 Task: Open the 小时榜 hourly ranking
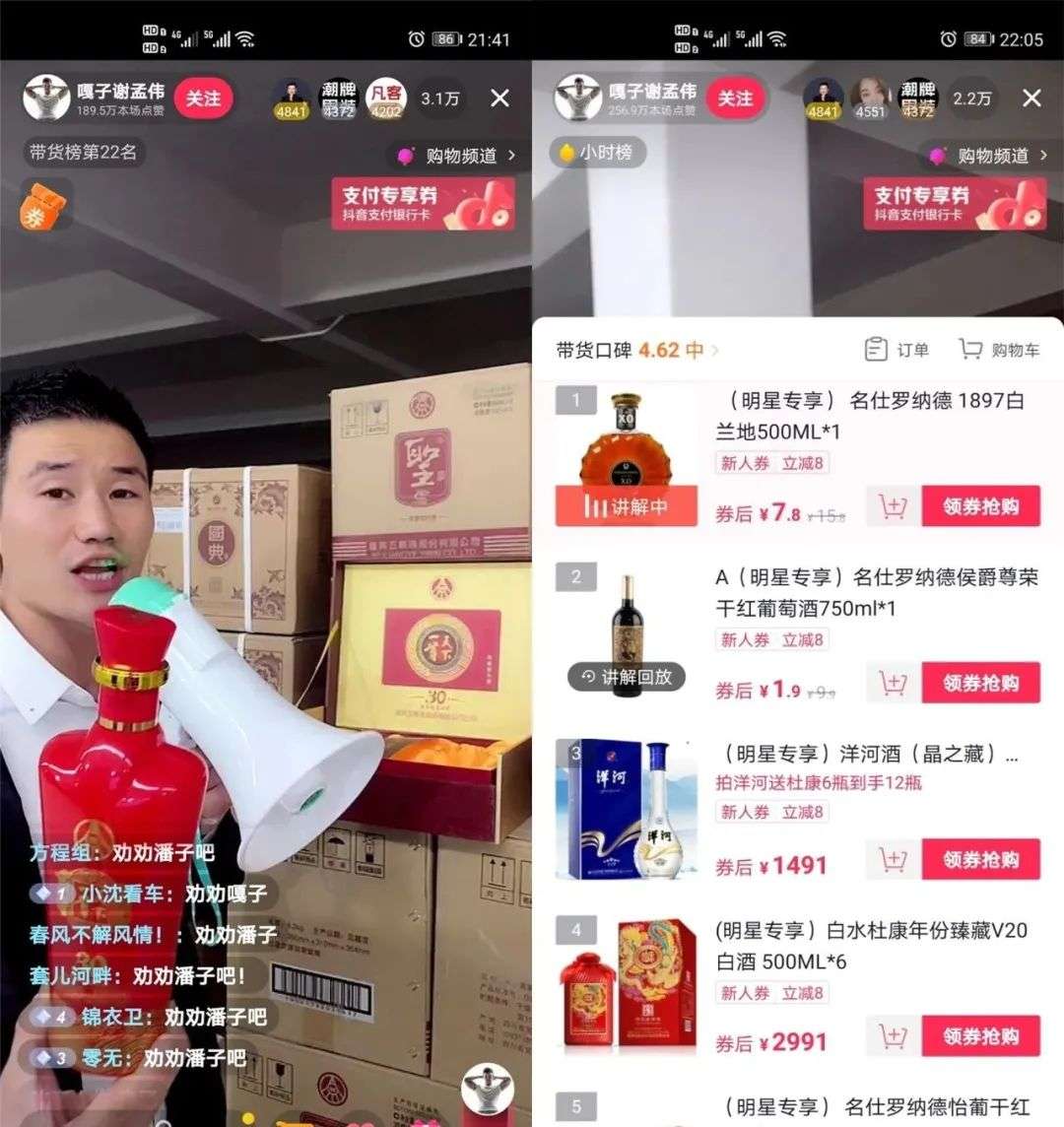click(596, 153)
